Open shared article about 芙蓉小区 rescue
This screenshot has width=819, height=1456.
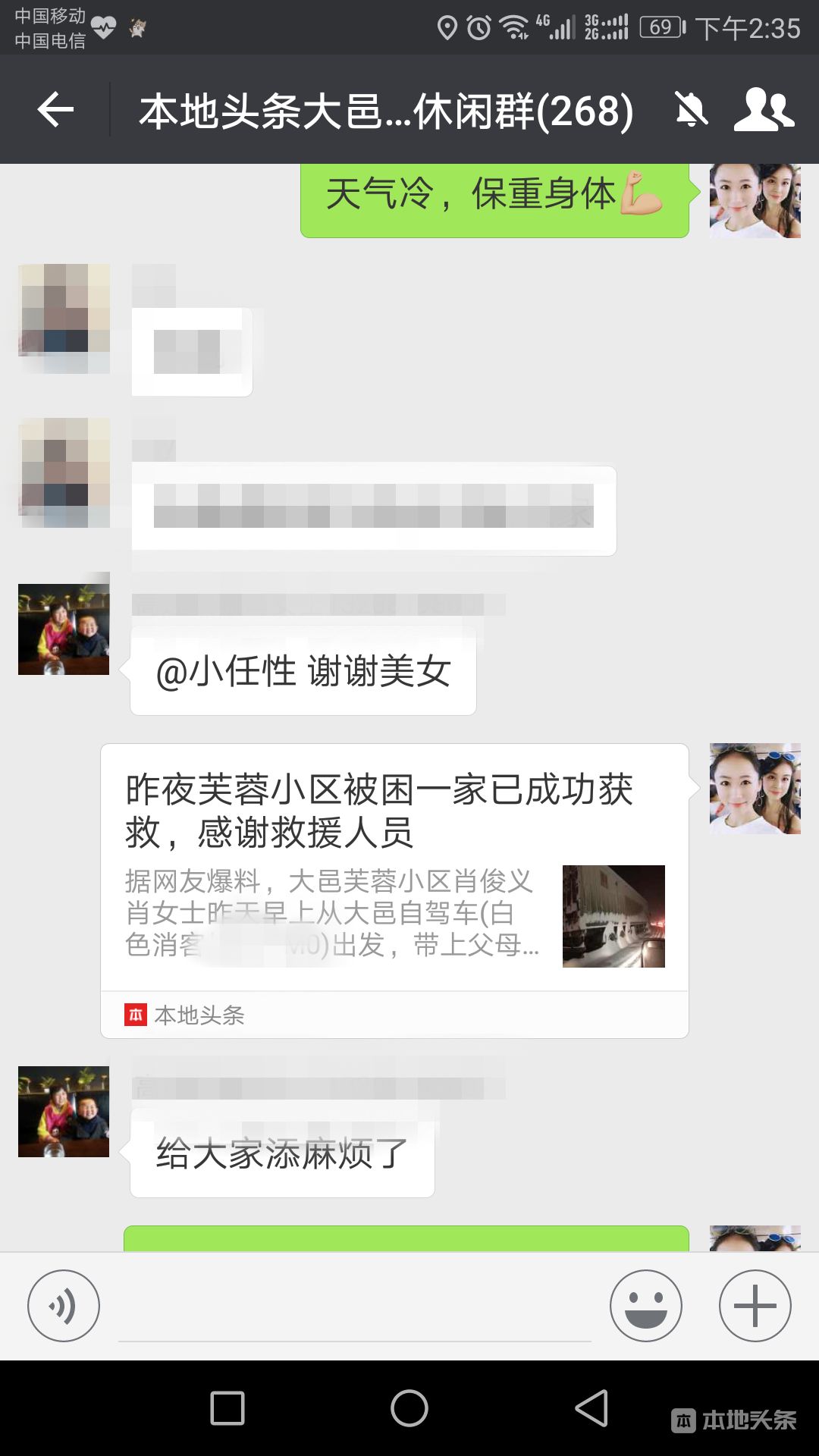click(394, 891)
